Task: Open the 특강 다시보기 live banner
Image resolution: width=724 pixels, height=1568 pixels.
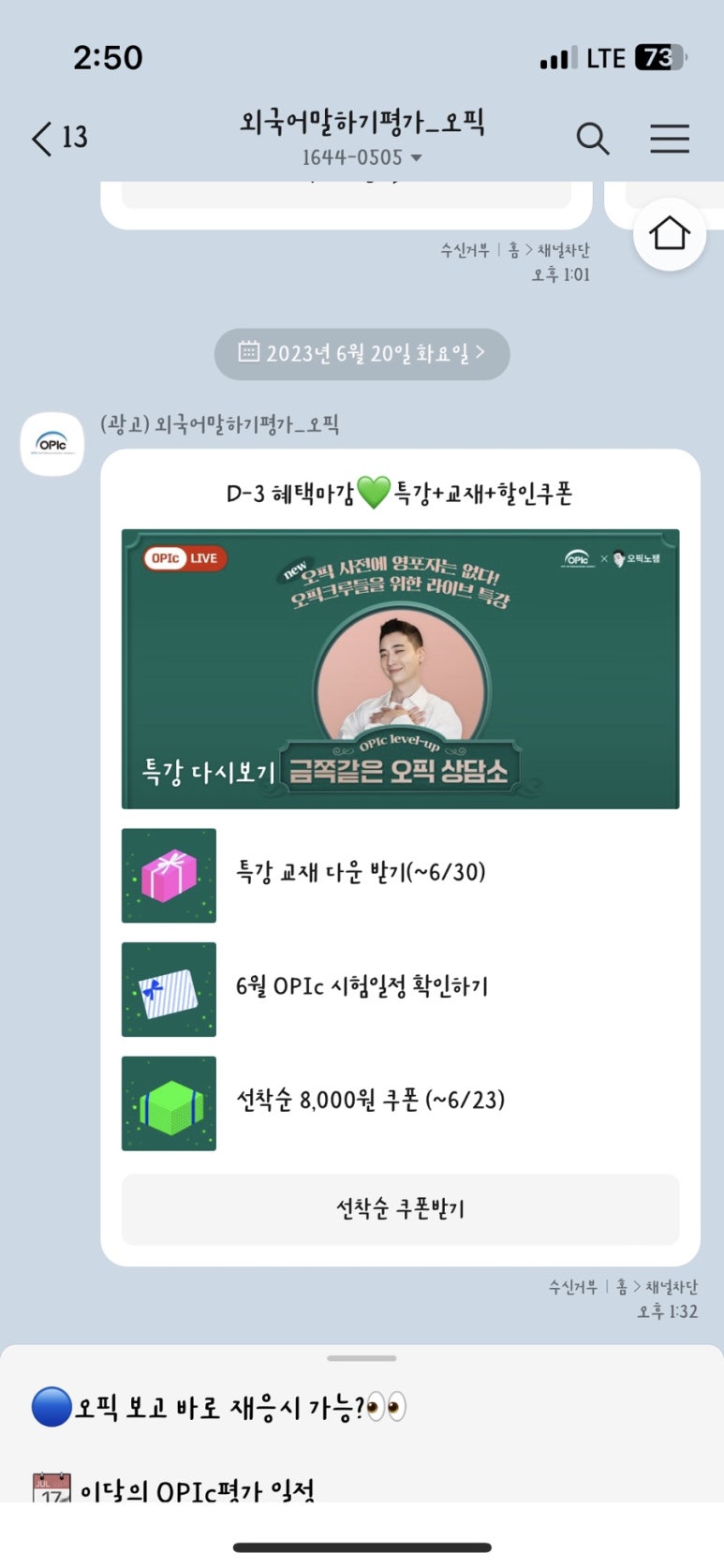Action: (x=400, y=669)
